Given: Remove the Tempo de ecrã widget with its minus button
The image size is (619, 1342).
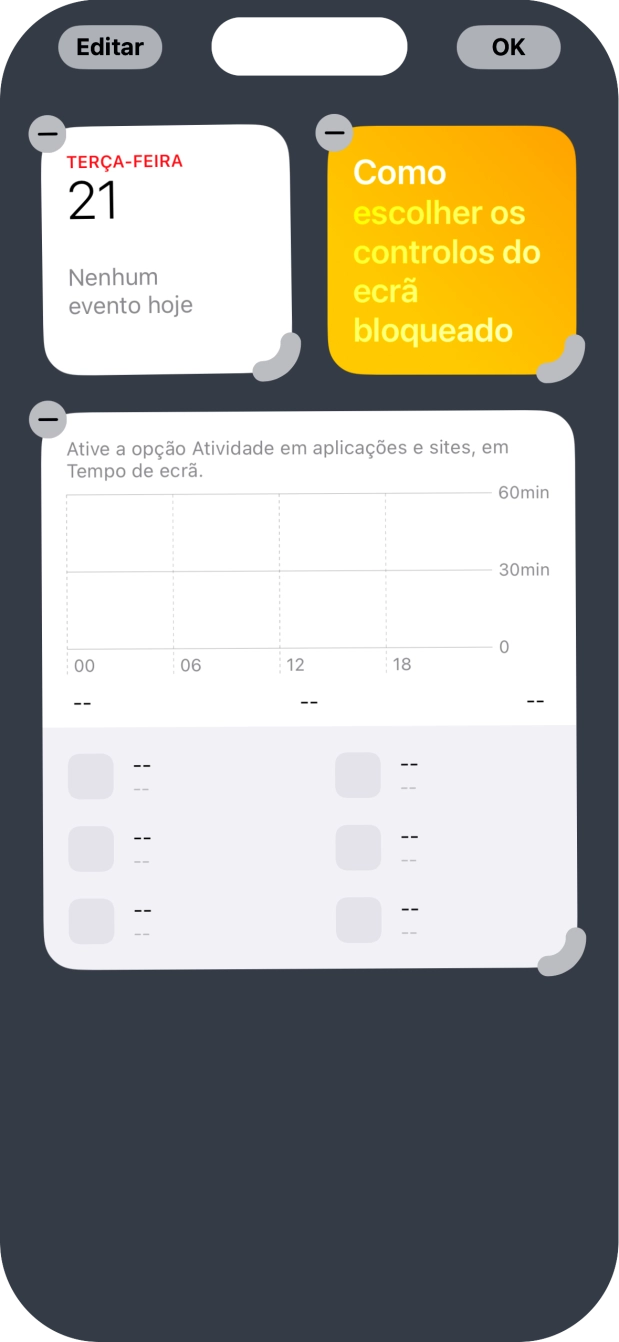Looking at the screenshot, I should 47,419.
